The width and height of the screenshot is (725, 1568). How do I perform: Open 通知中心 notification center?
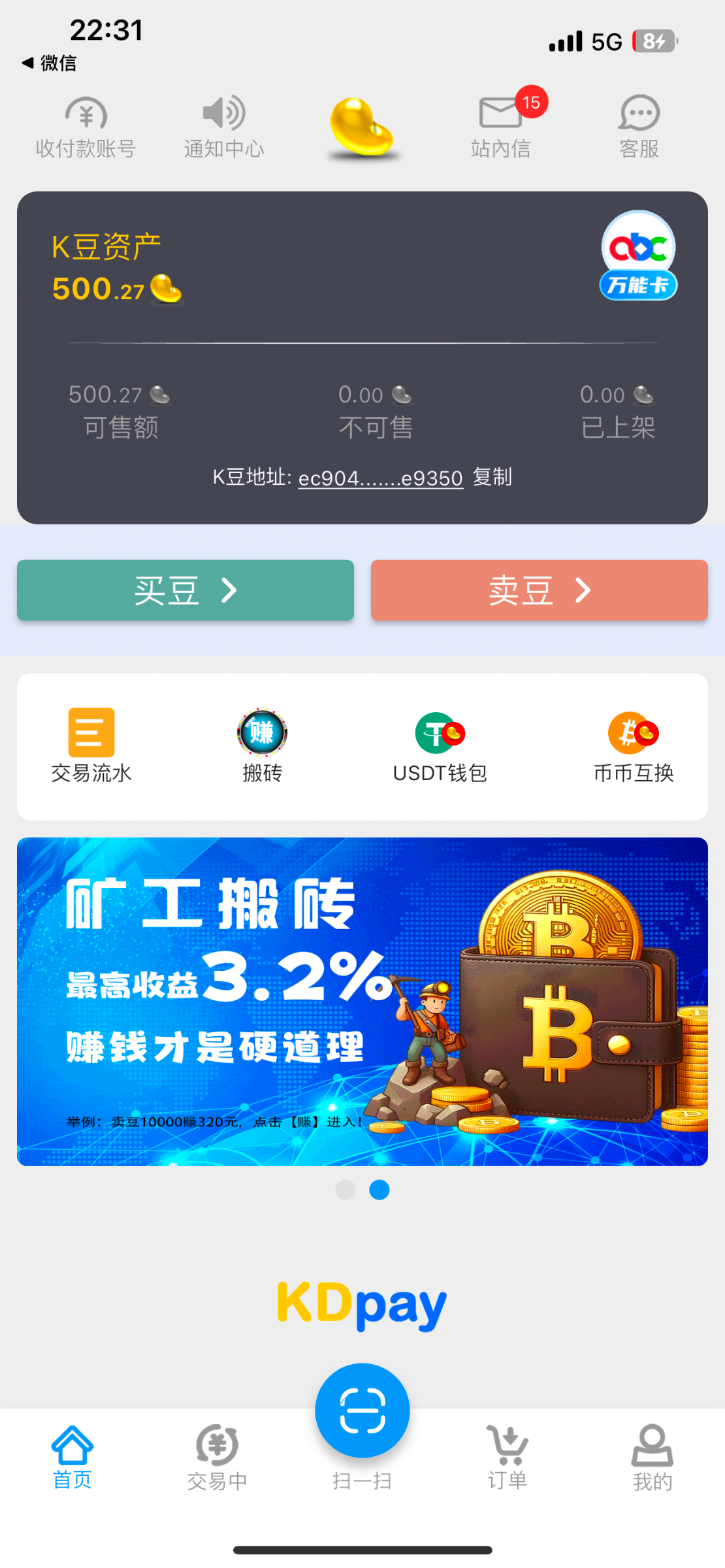[224, 128]
